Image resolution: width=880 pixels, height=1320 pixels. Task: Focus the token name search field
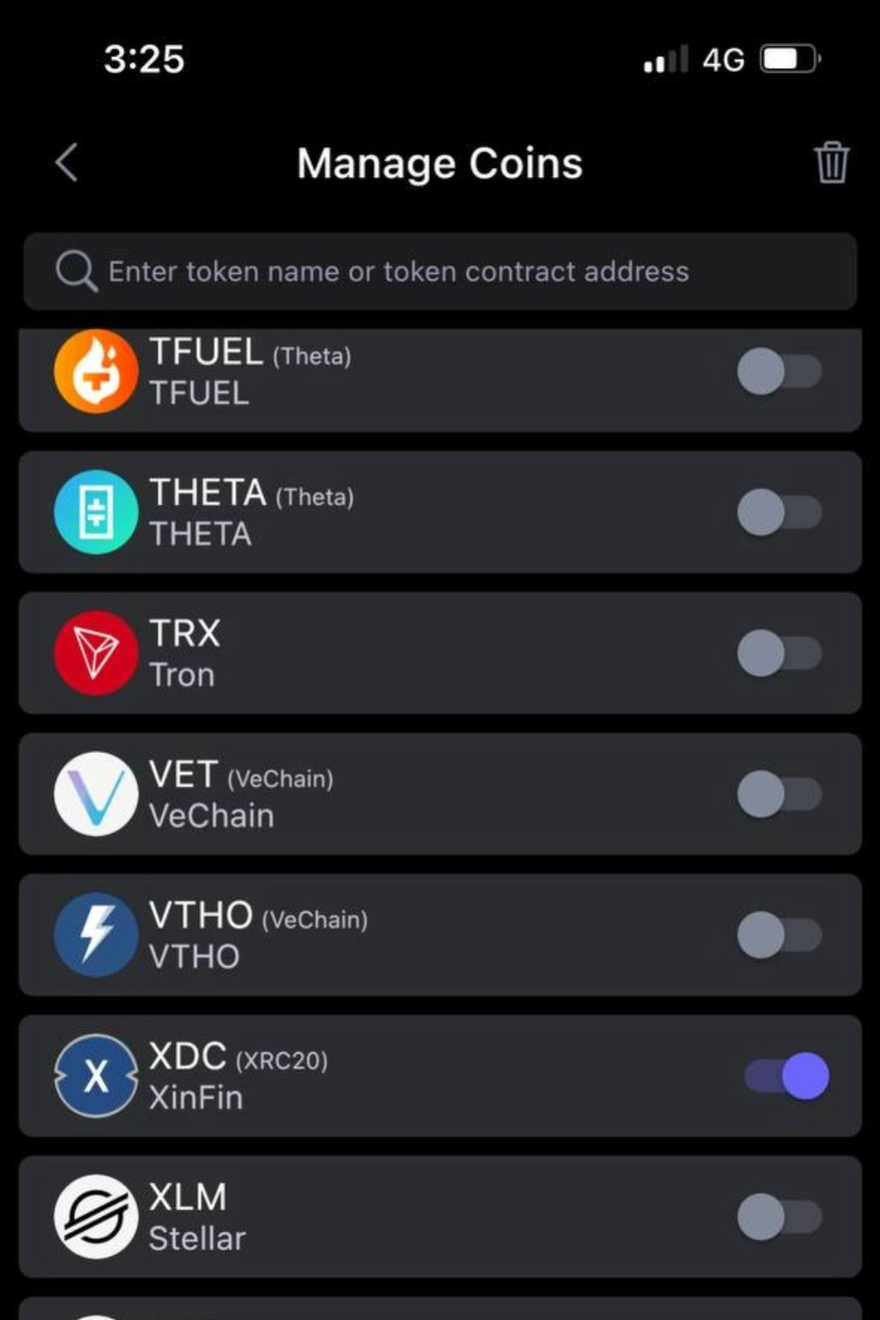[x=440, y=271]
